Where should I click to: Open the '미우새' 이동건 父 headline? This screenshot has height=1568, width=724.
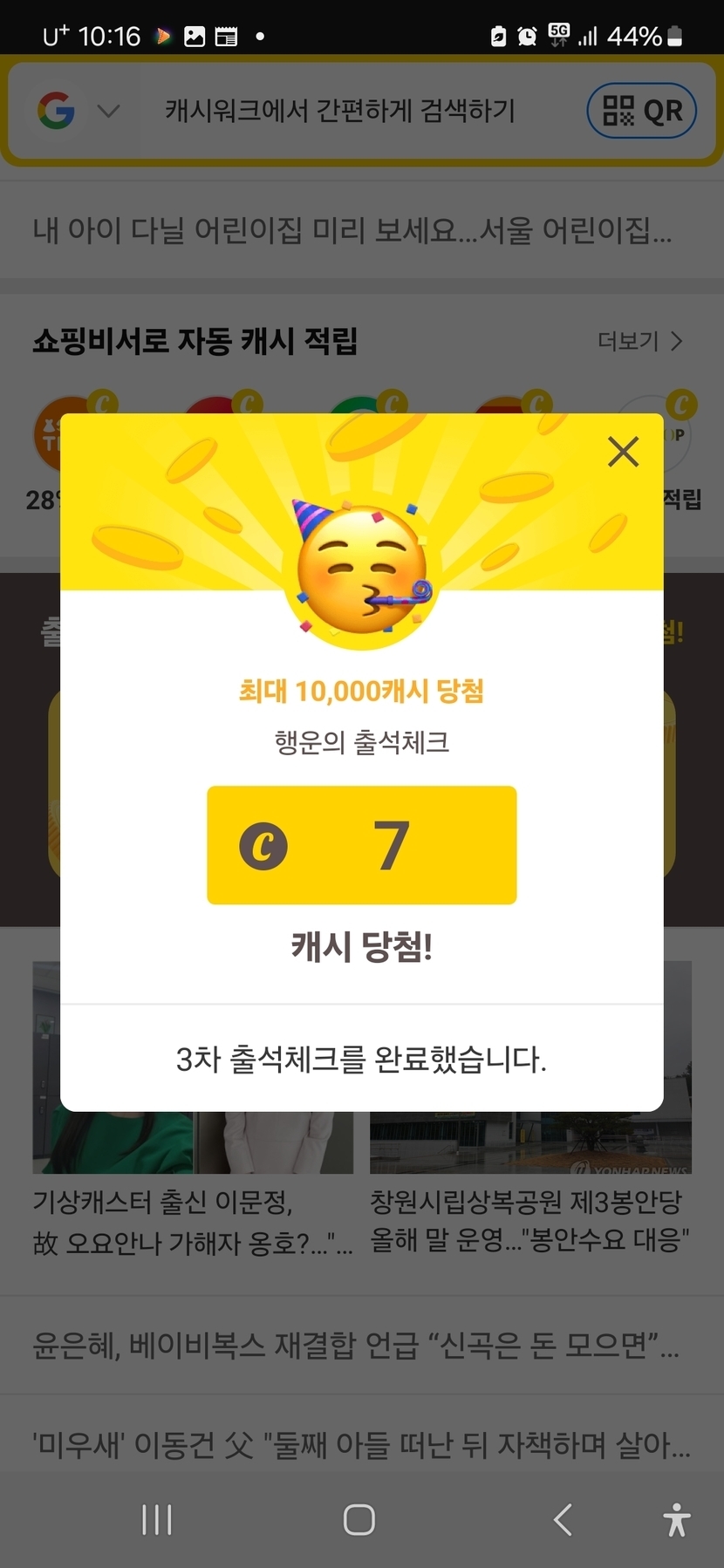(x=361, y=1445)
